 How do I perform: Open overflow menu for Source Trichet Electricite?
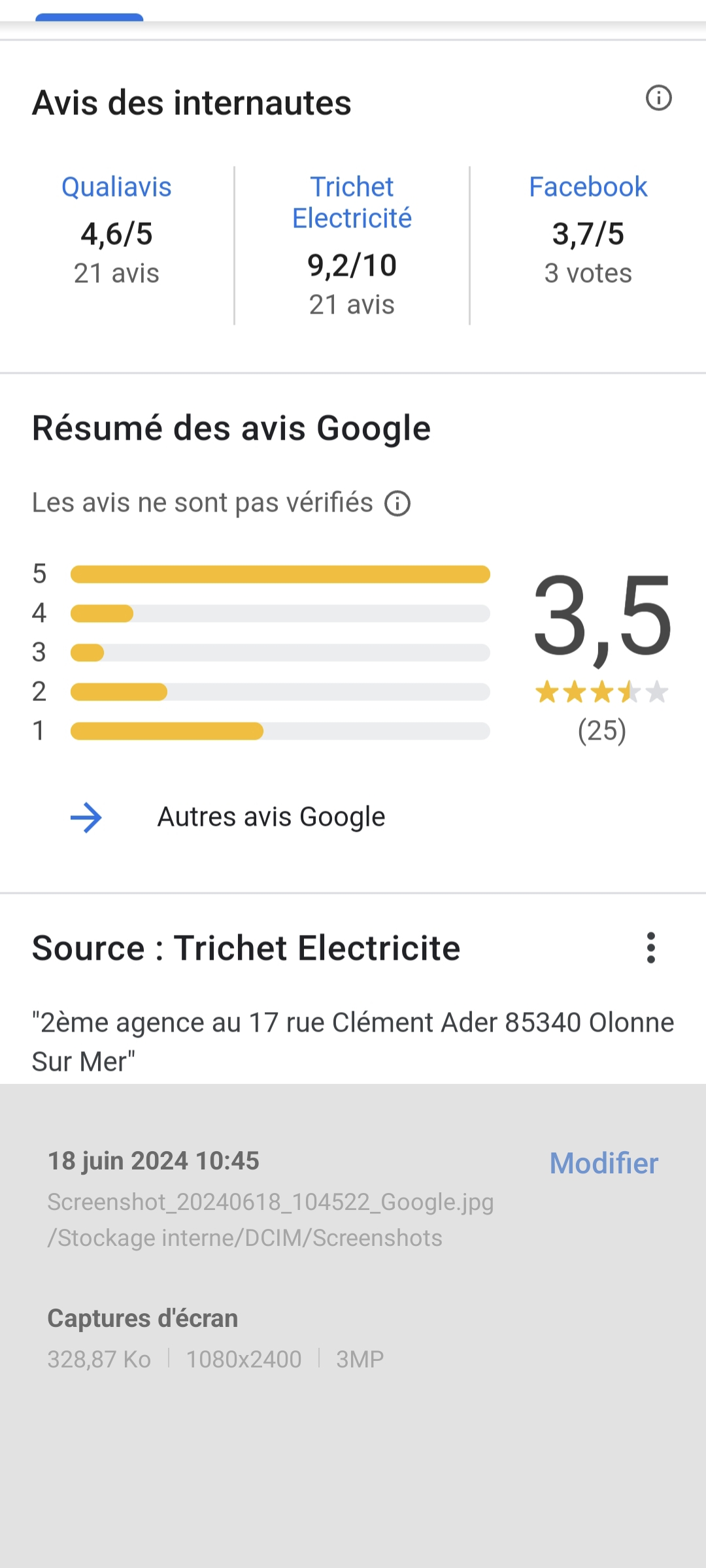click(x=650, y=948)
